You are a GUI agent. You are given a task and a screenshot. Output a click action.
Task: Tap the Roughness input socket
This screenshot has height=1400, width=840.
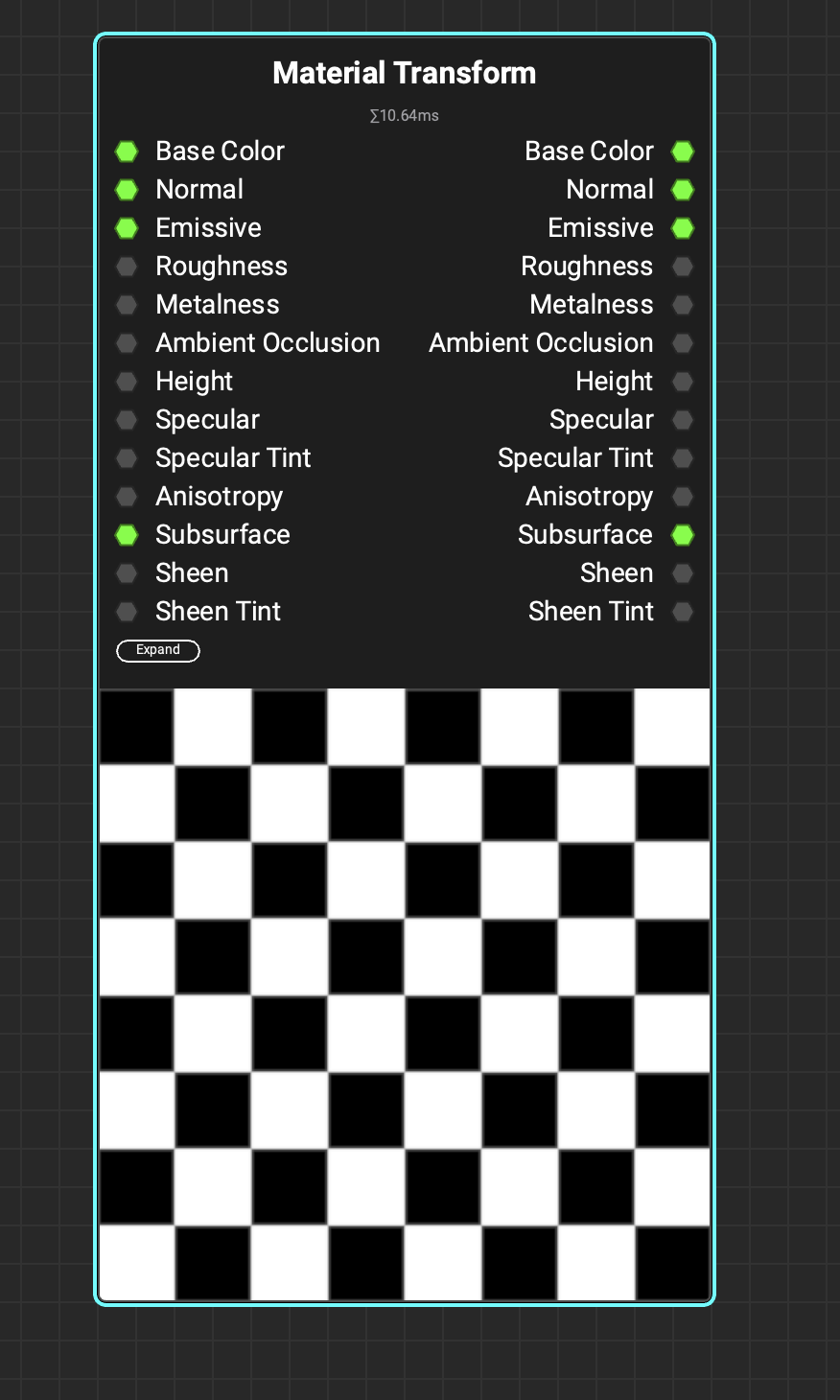tap(127, 267)
